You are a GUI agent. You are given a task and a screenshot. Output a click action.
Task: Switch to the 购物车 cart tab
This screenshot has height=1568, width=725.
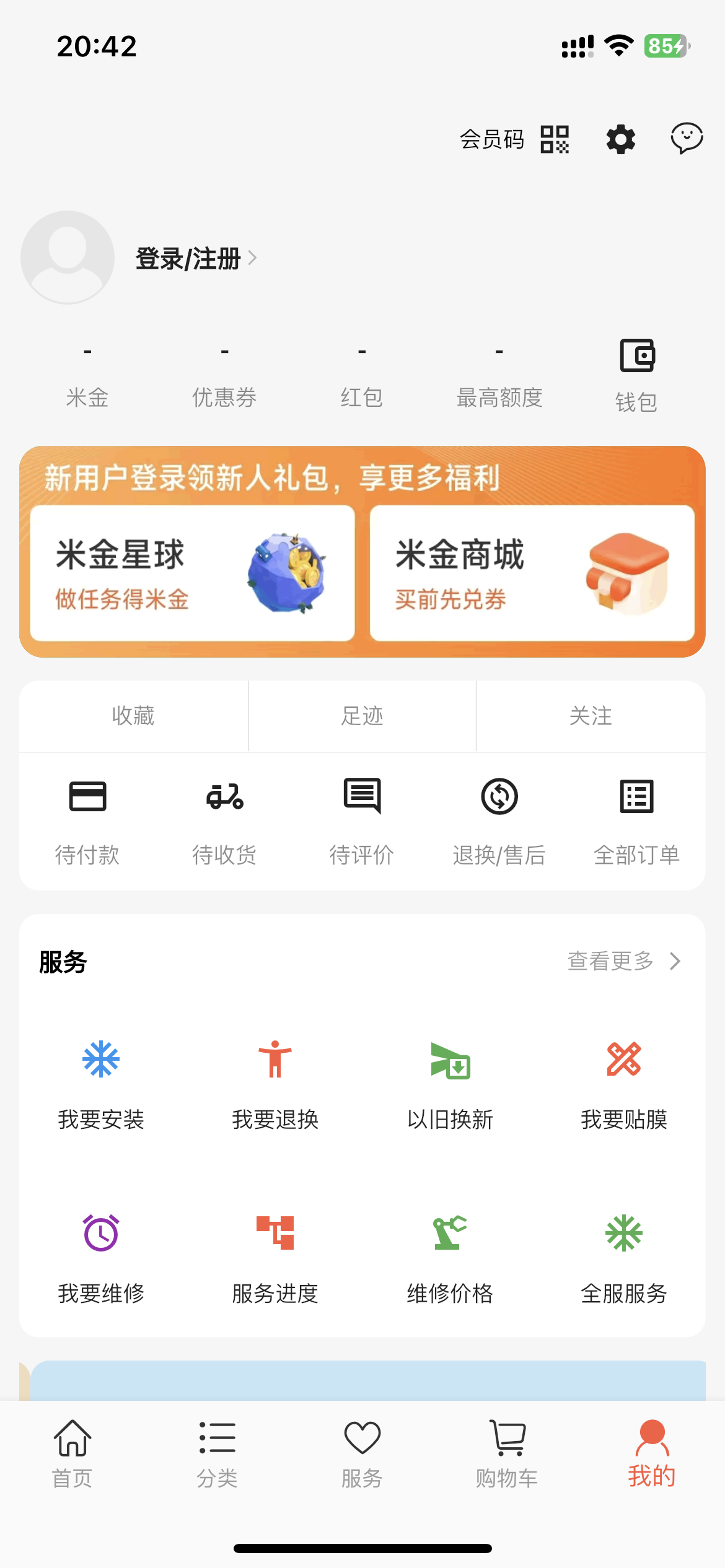pyautogui.click(x=507, y=1453)
